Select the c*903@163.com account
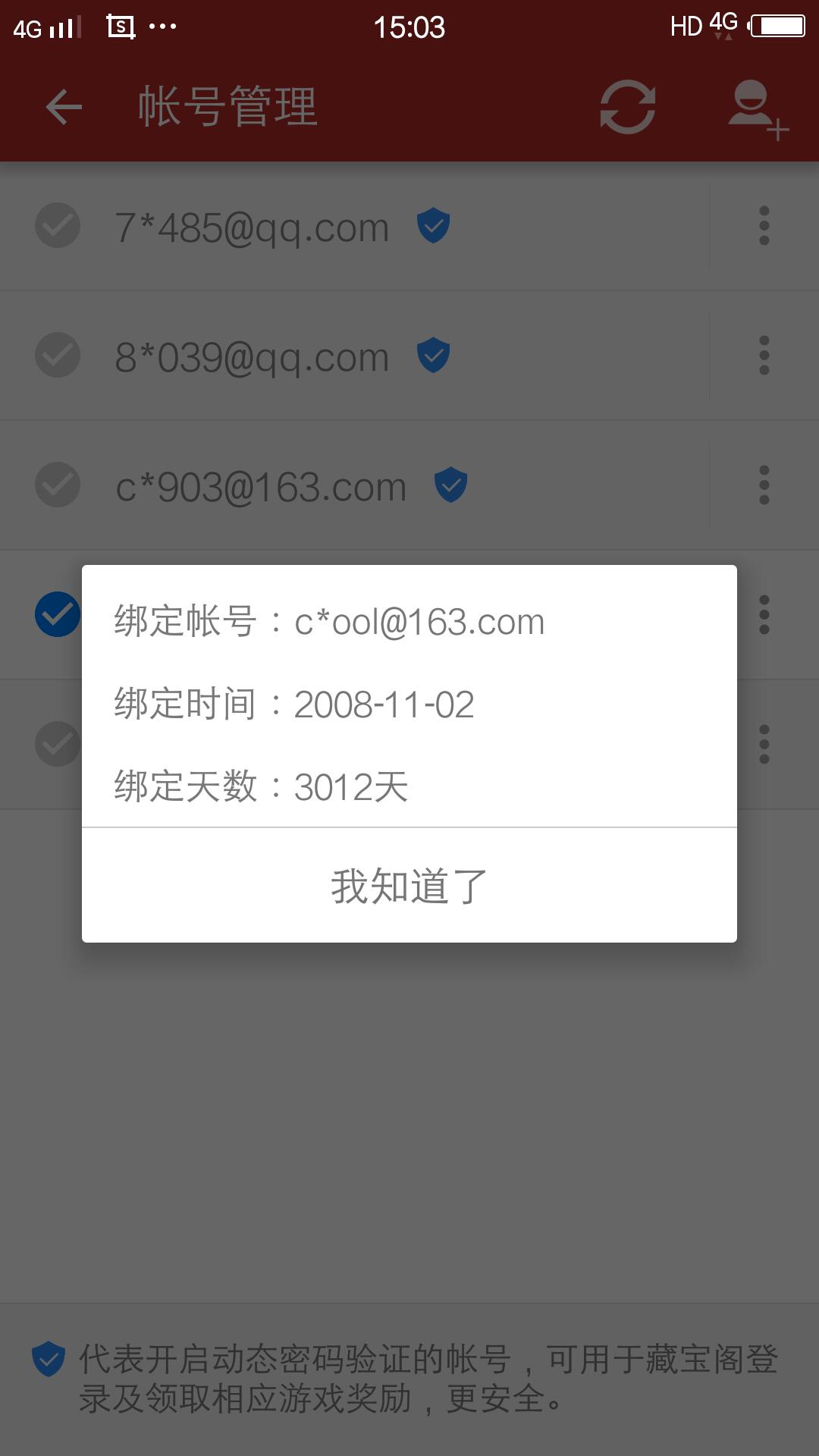 click(x=58, y=485)
